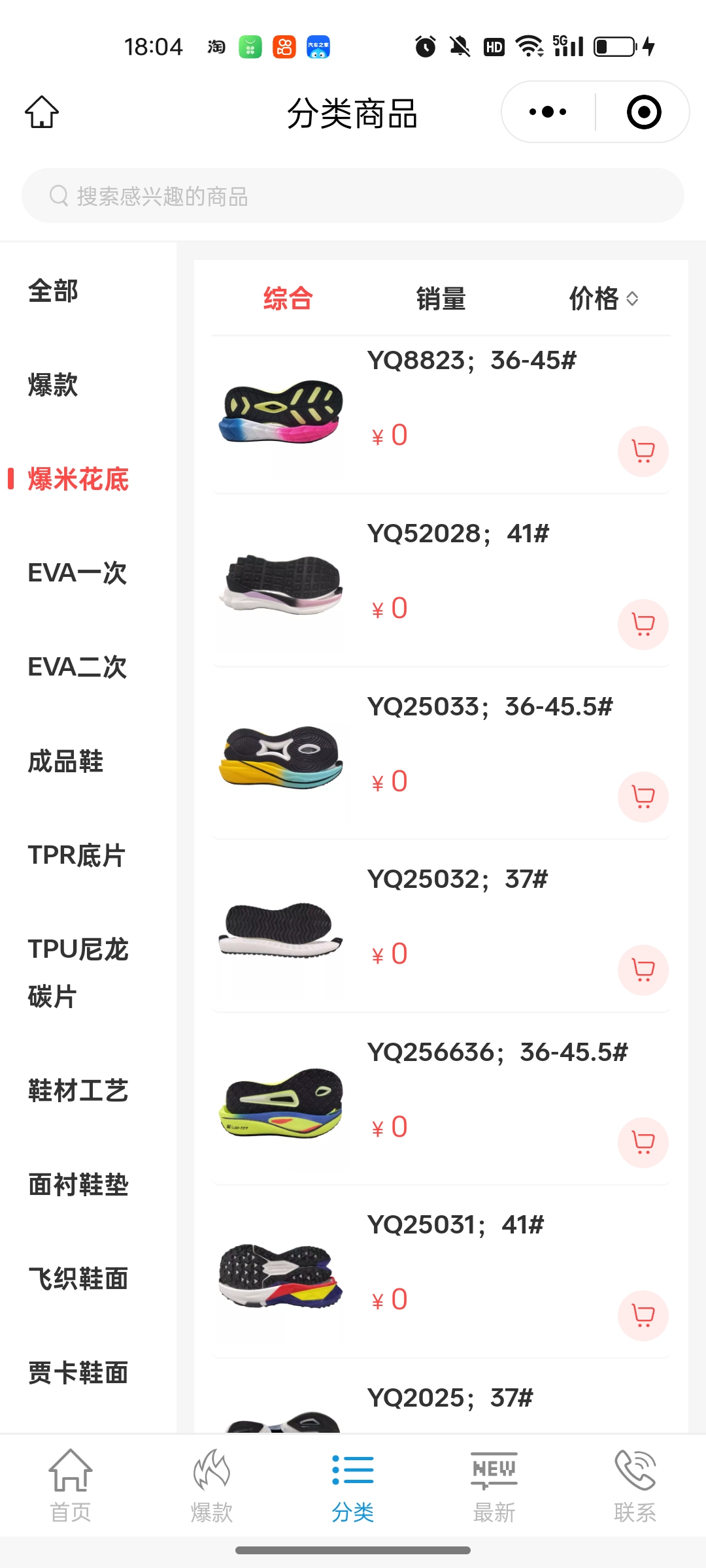Tap the search box 搜索感兴趣的商品
Viewport: 706px width, 1568px height.
[353, 195]
